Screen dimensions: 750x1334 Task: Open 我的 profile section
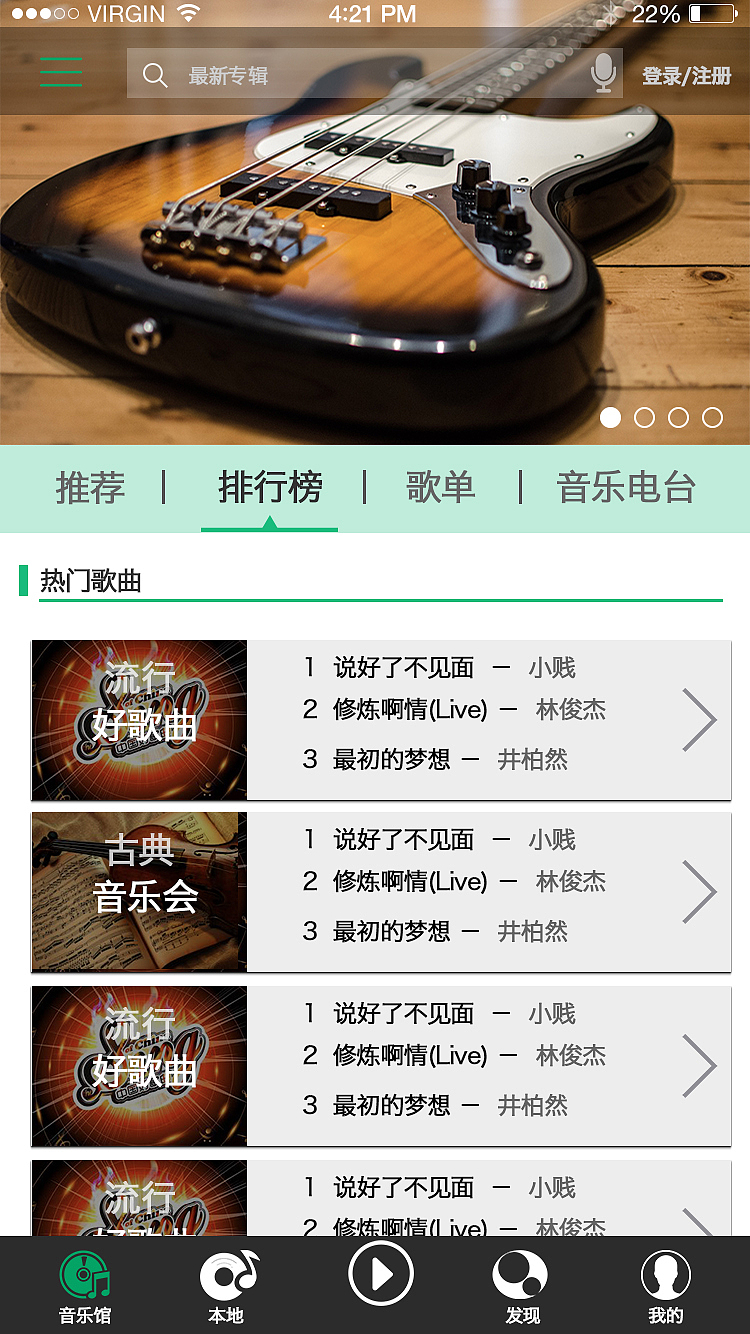(x=667, y=1284)
